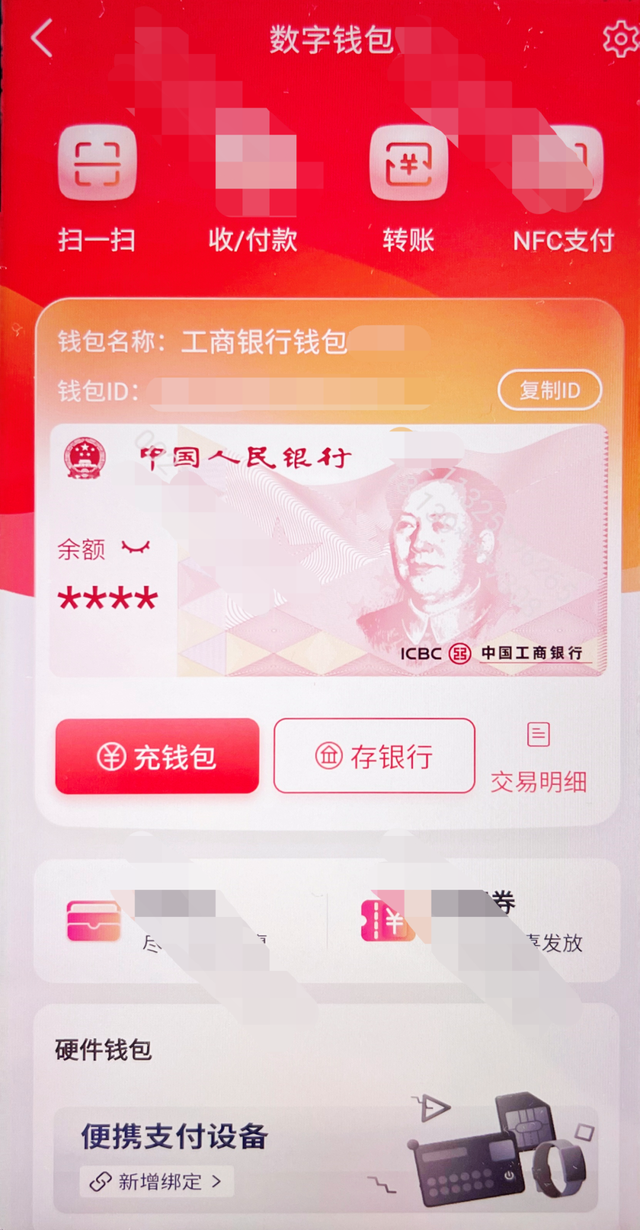Open the coupon ticket entry

(470, 920)
